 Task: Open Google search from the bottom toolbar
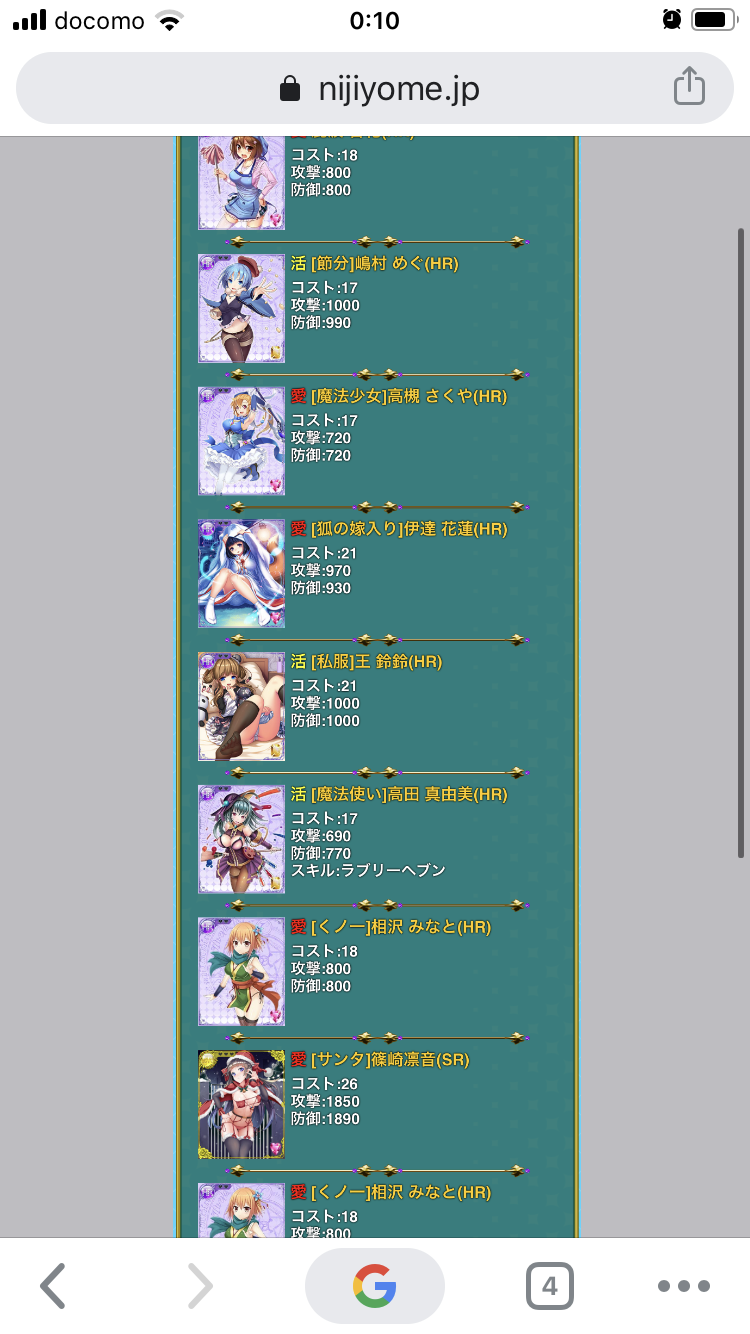375,1286
